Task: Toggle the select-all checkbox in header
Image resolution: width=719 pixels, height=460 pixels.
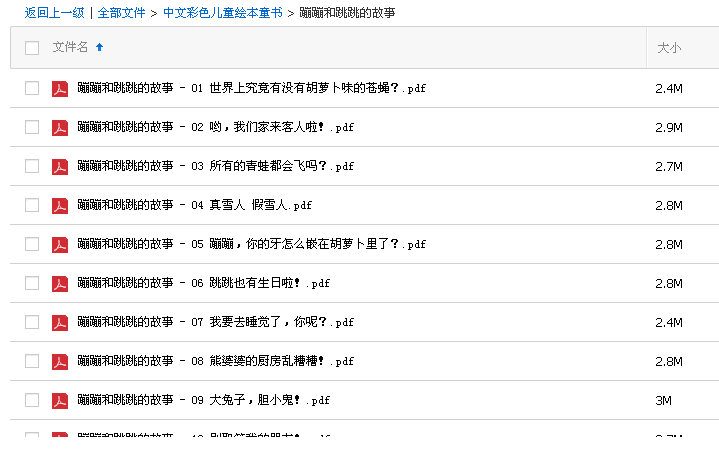Action: point(32,48)
